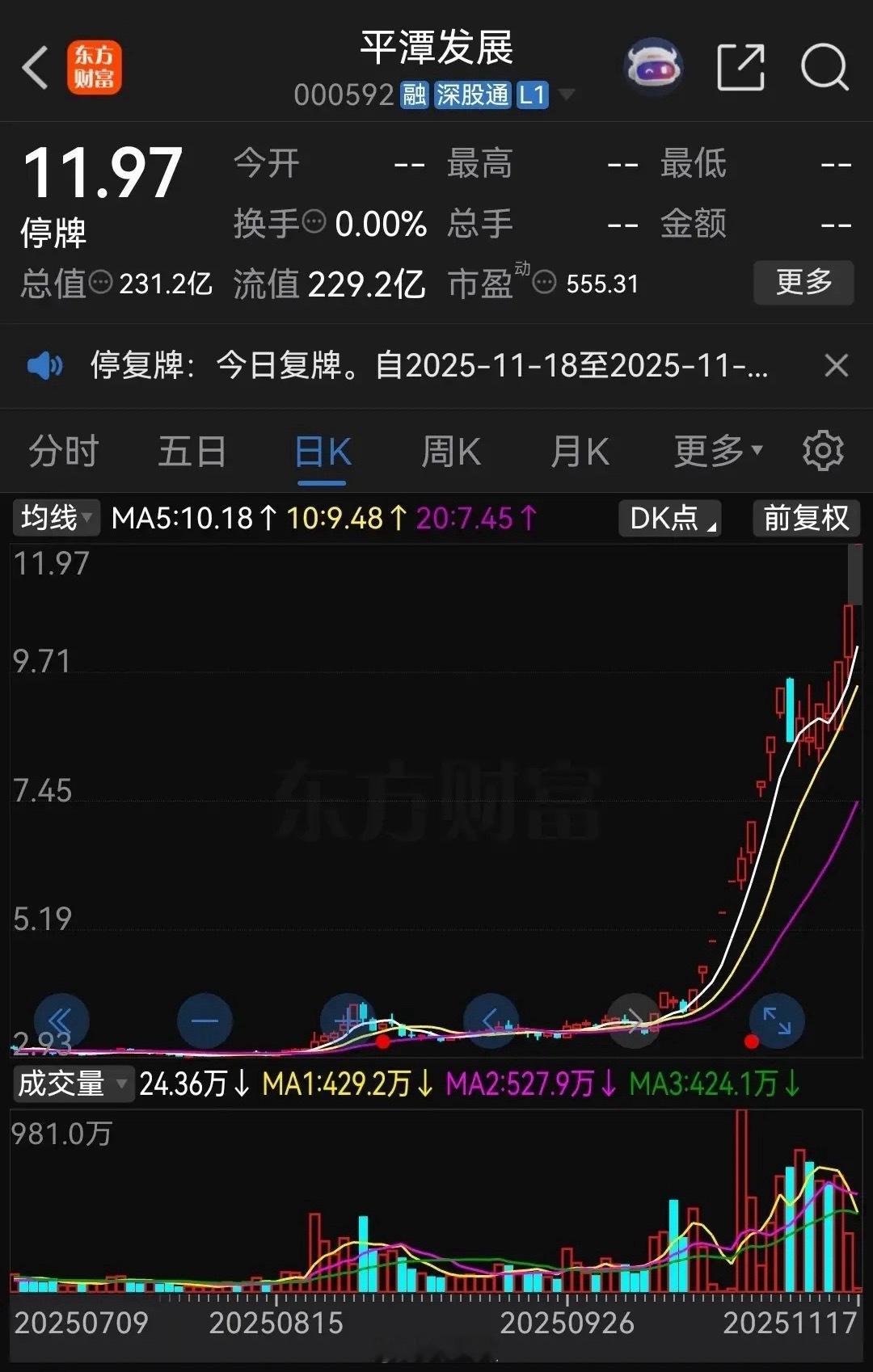
Task: Switch to 月K chart tab
Action: [x=580, y=451]
